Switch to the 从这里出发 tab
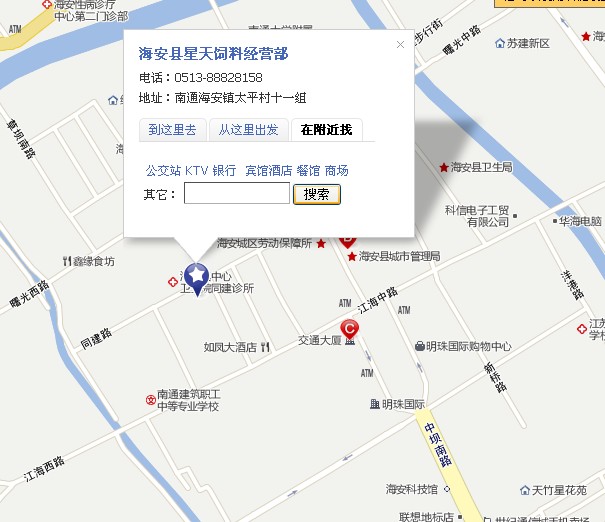The width and height of the screenshot is (605, 522). [249, 129]
